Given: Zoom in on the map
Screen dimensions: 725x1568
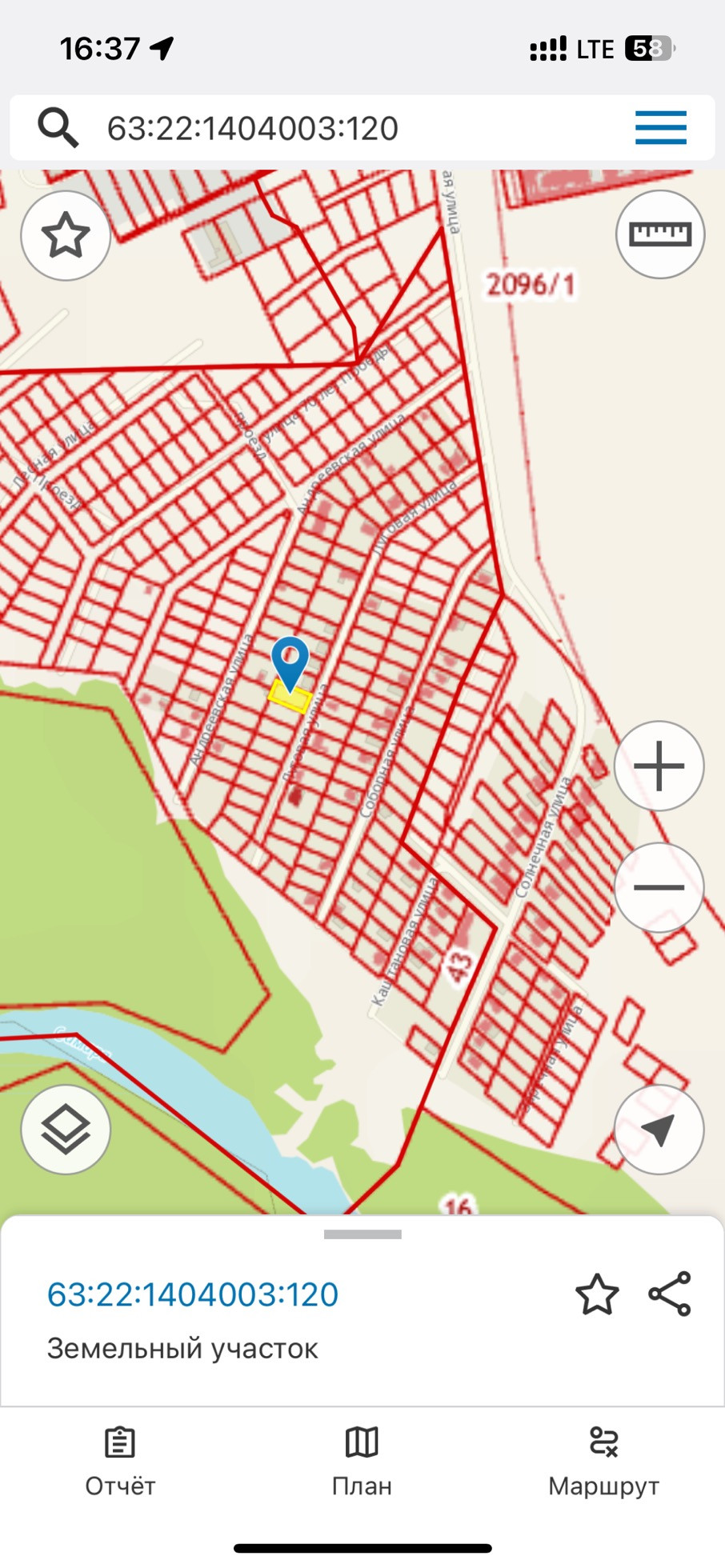Looking at the screenshot, I should (x=659, y=766).
